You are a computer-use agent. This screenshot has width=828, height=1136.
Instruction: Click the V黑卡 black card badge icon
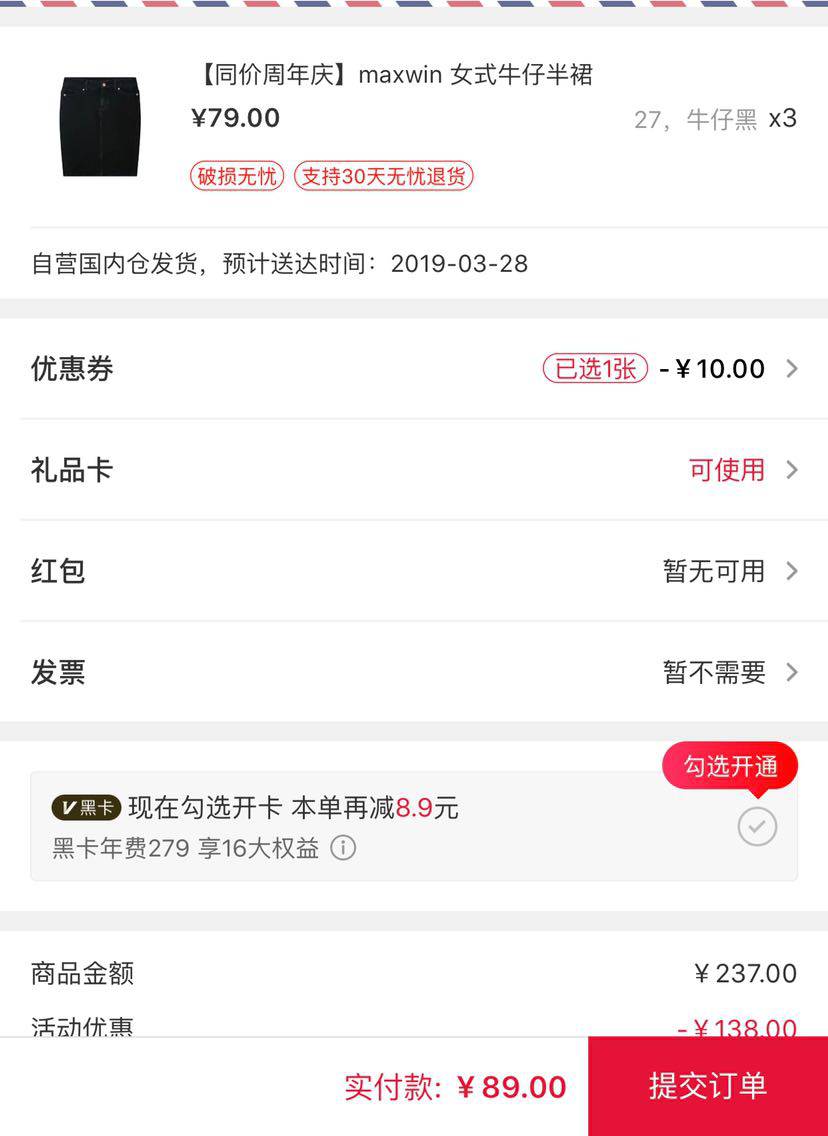point(88,808)
